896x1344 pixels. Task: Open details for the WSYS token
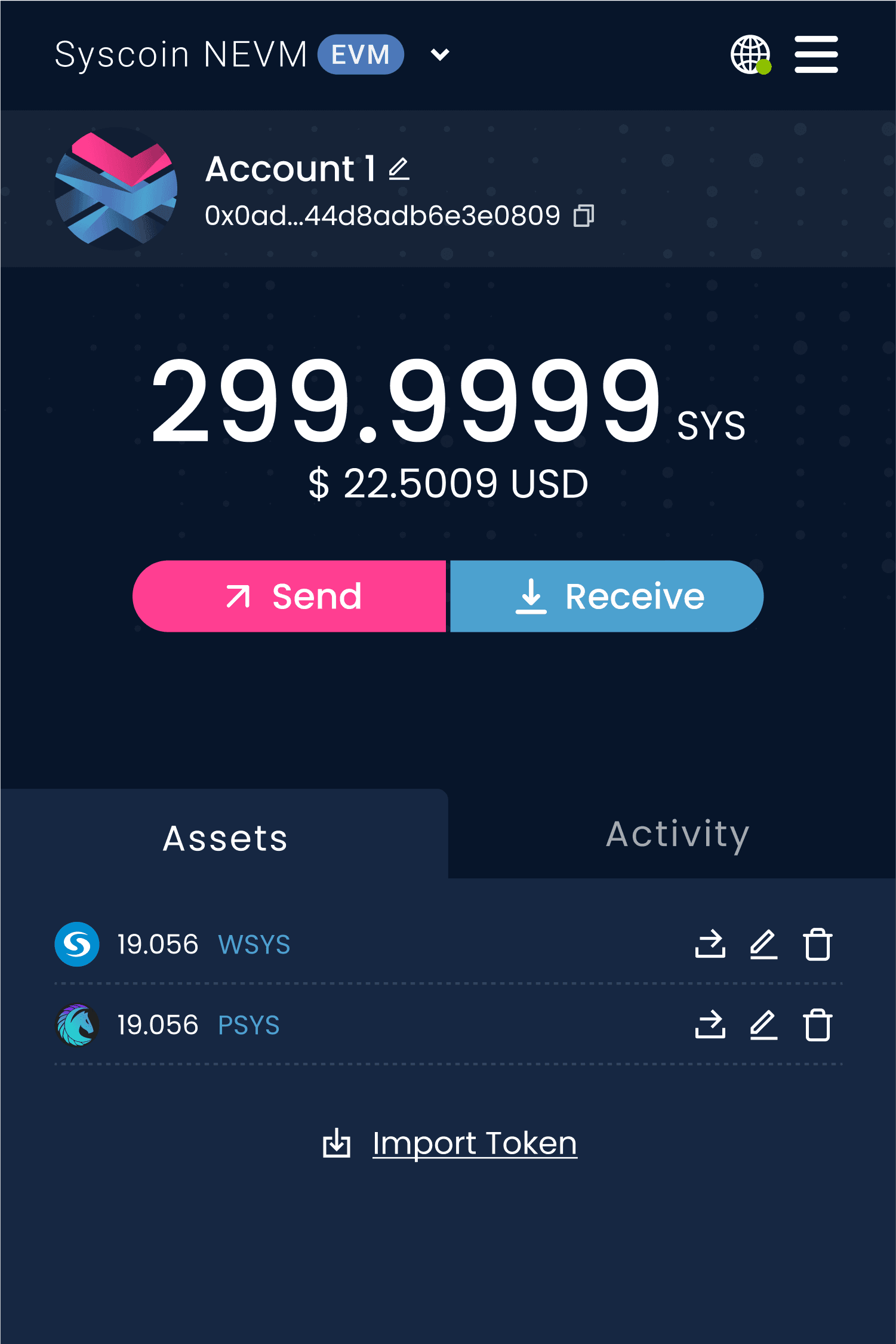coord(710,944)
